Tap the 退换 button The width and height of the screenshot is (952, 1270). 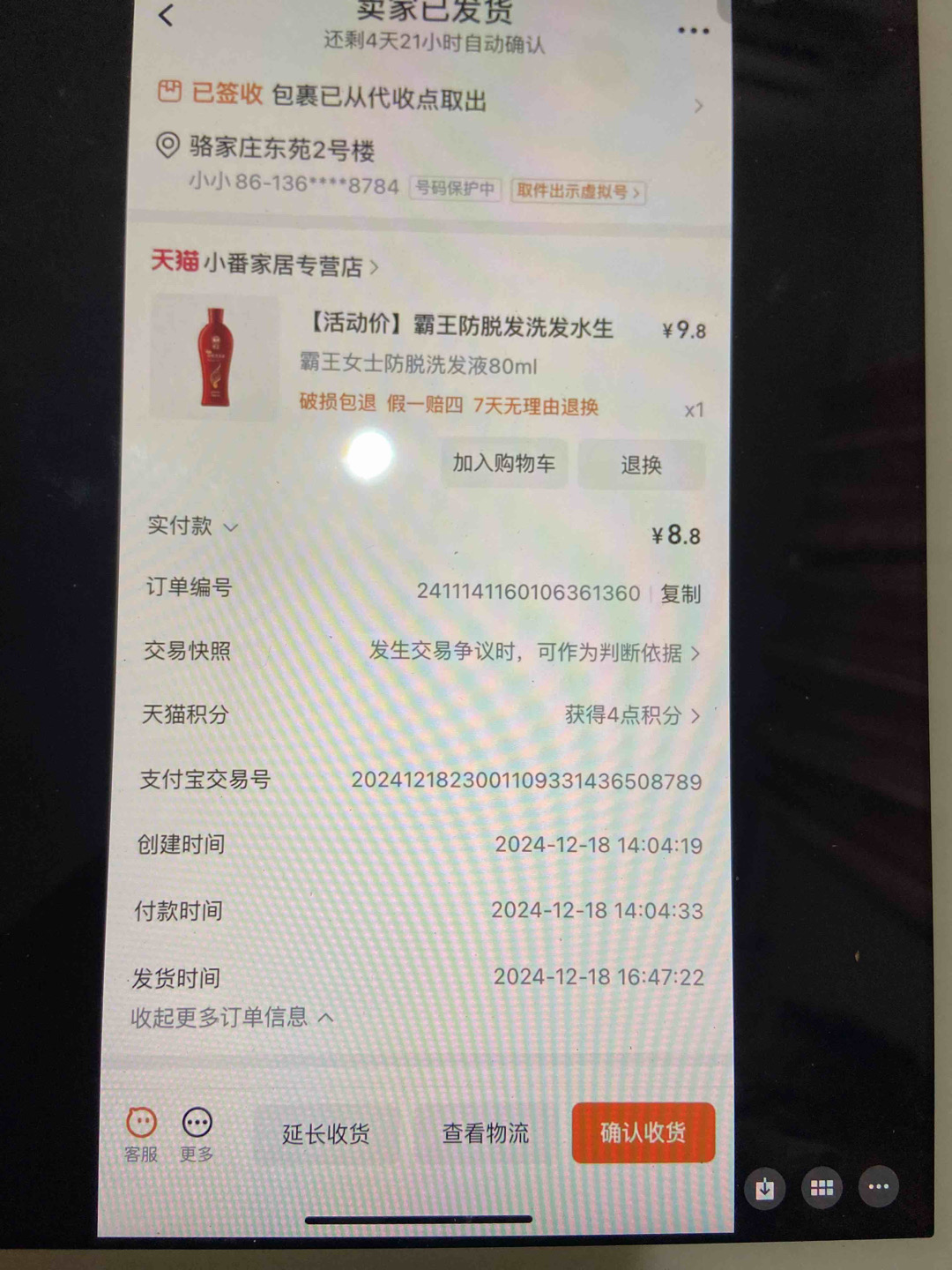point(641,465)
